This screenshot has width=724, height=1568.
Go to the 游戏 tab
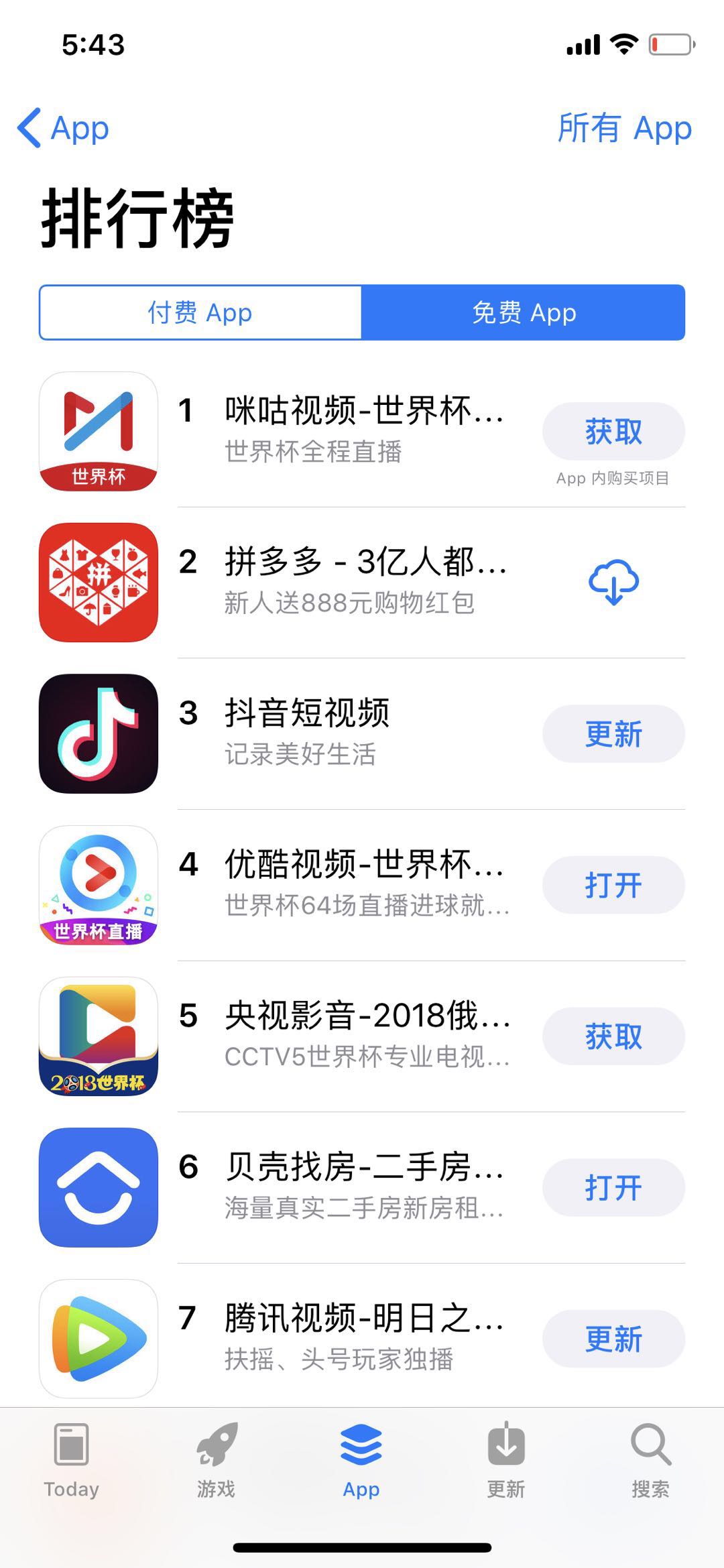point(217,1461)
